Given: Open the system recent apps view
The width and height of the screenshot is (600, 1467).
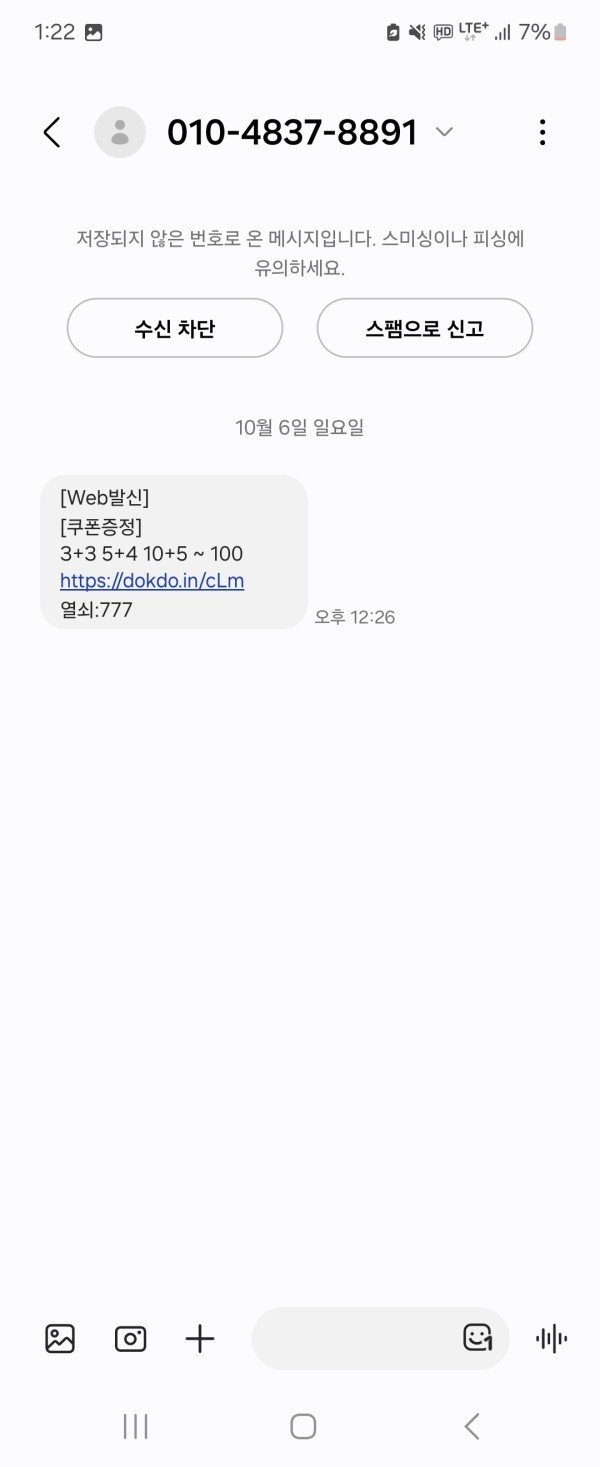Looking at the screenshot, I should (135, 1426).
